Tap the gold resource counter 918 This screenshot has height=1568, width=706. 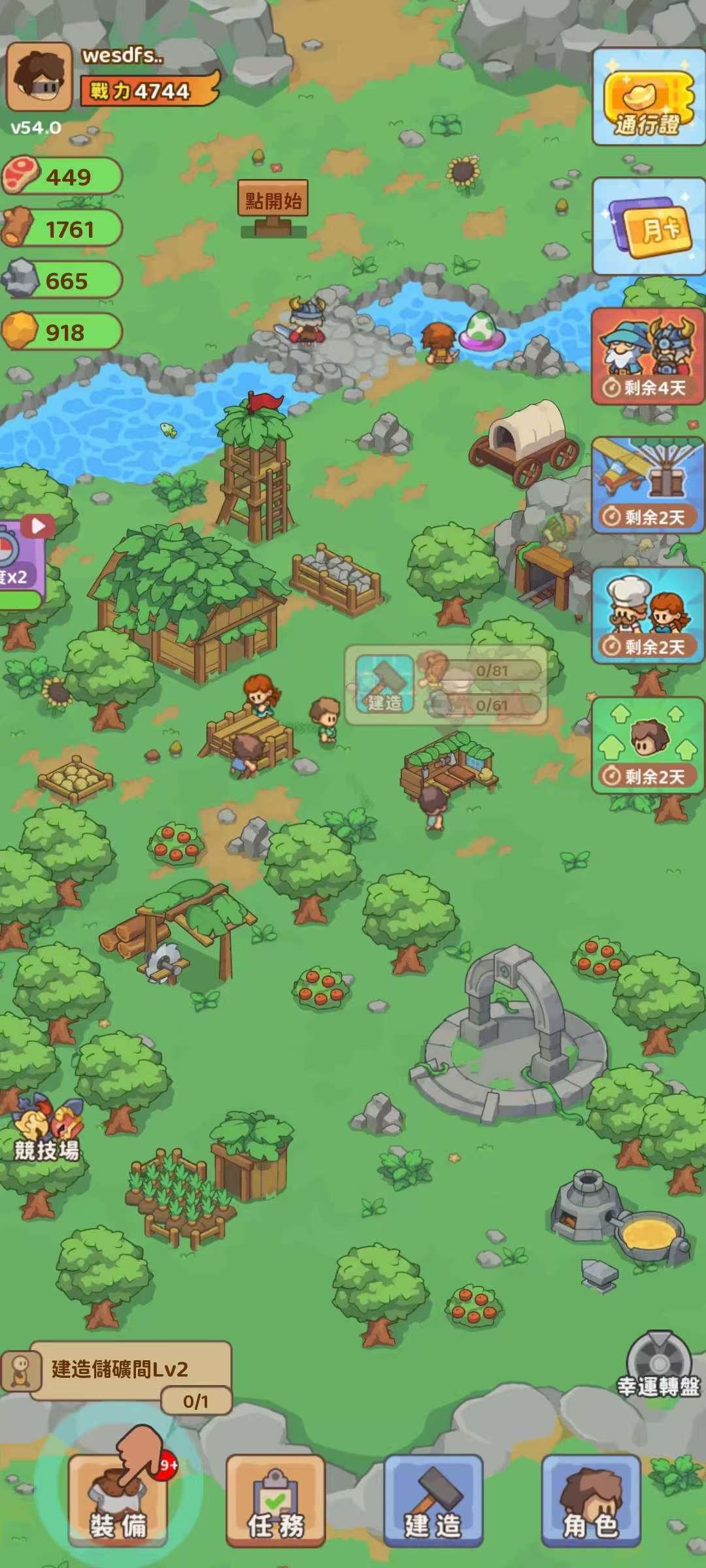coord(62,332)
